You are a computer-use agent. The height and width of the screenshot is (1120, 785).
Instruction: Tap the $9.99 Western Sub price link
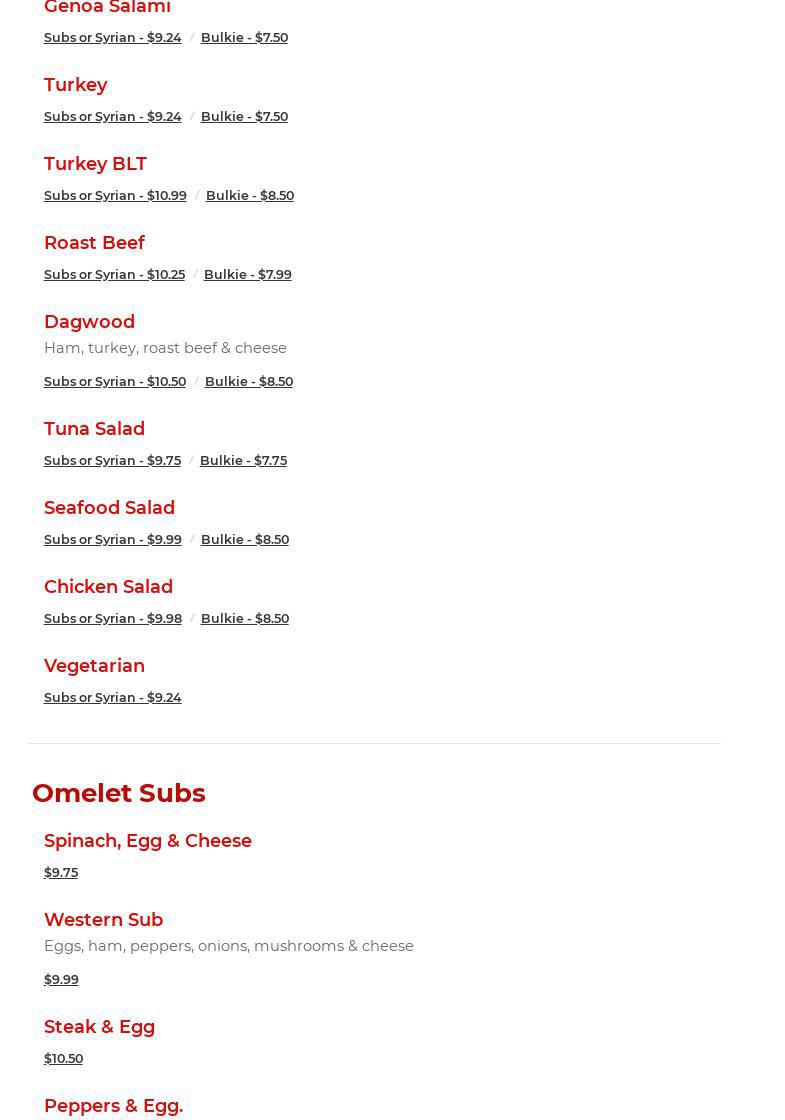[61, 979]
